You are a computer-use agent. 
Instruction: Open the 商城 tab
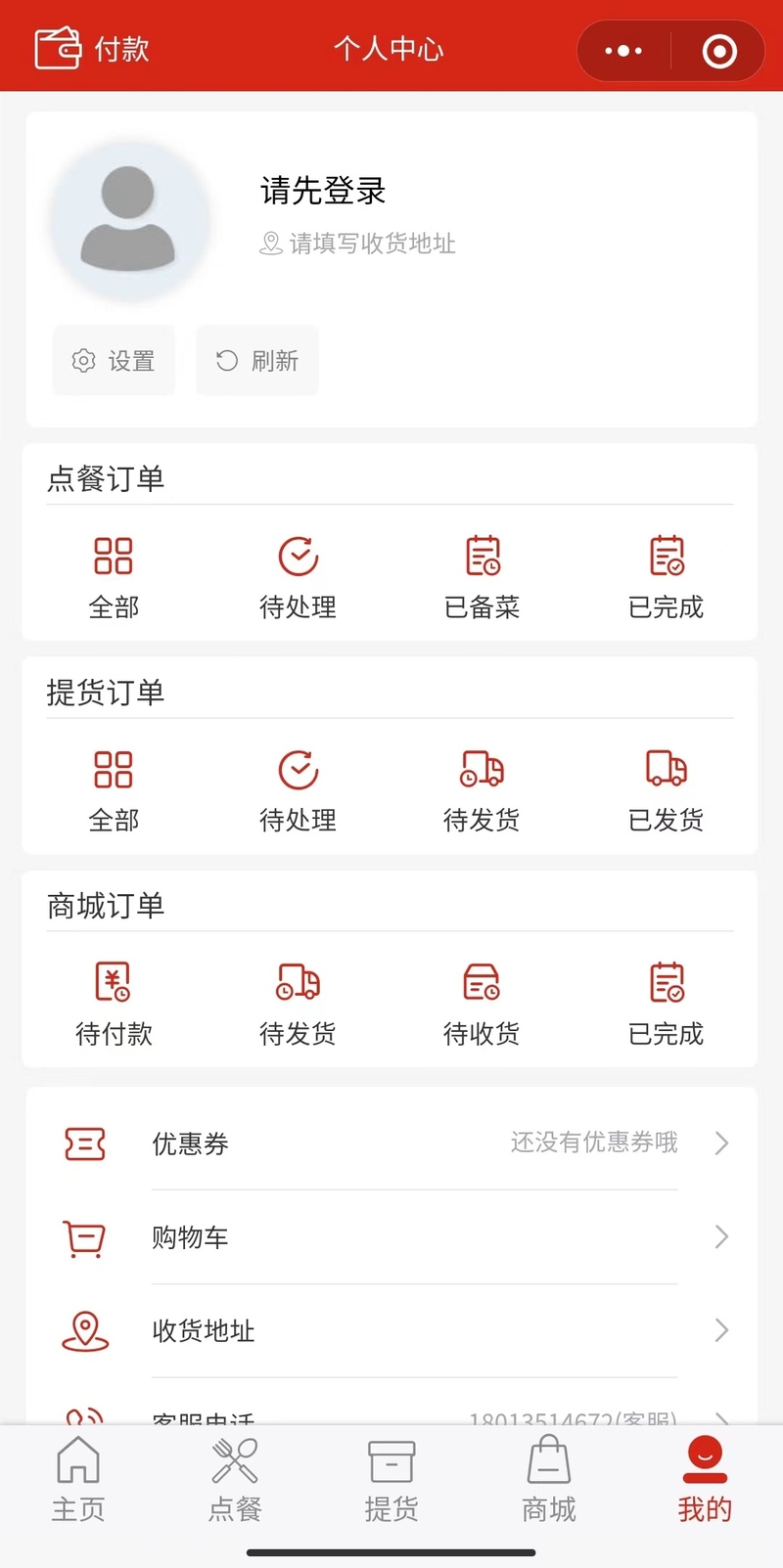click(x=548, y=1480)
